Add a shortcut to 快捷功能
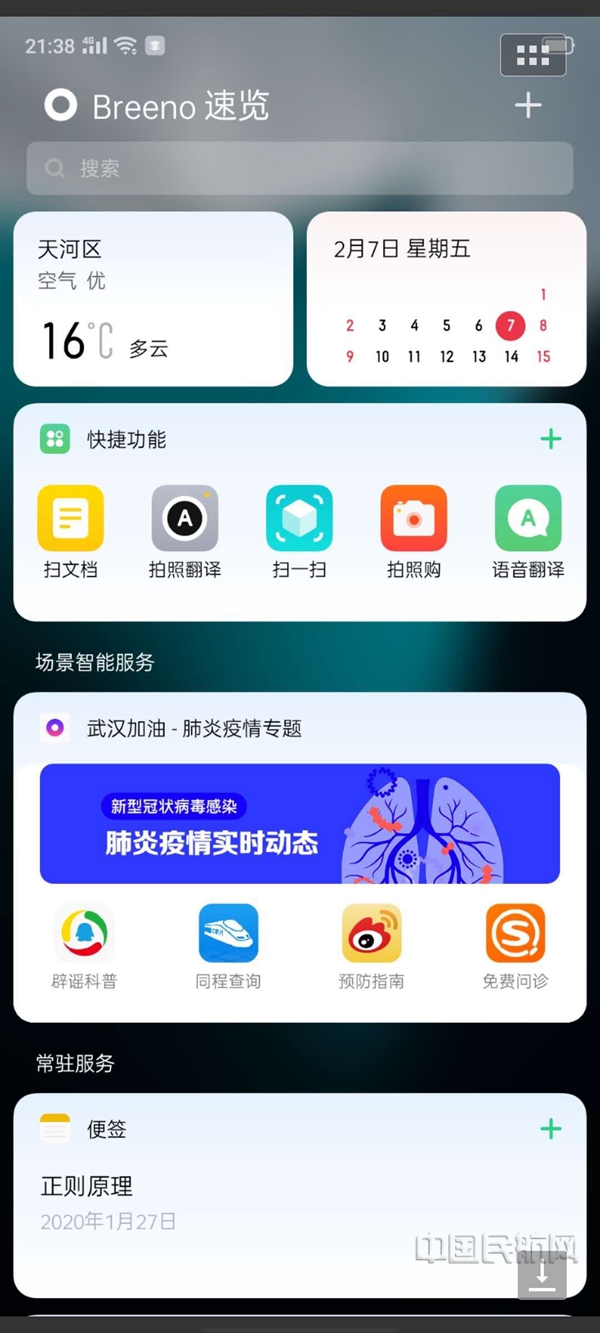 (551, 439)
